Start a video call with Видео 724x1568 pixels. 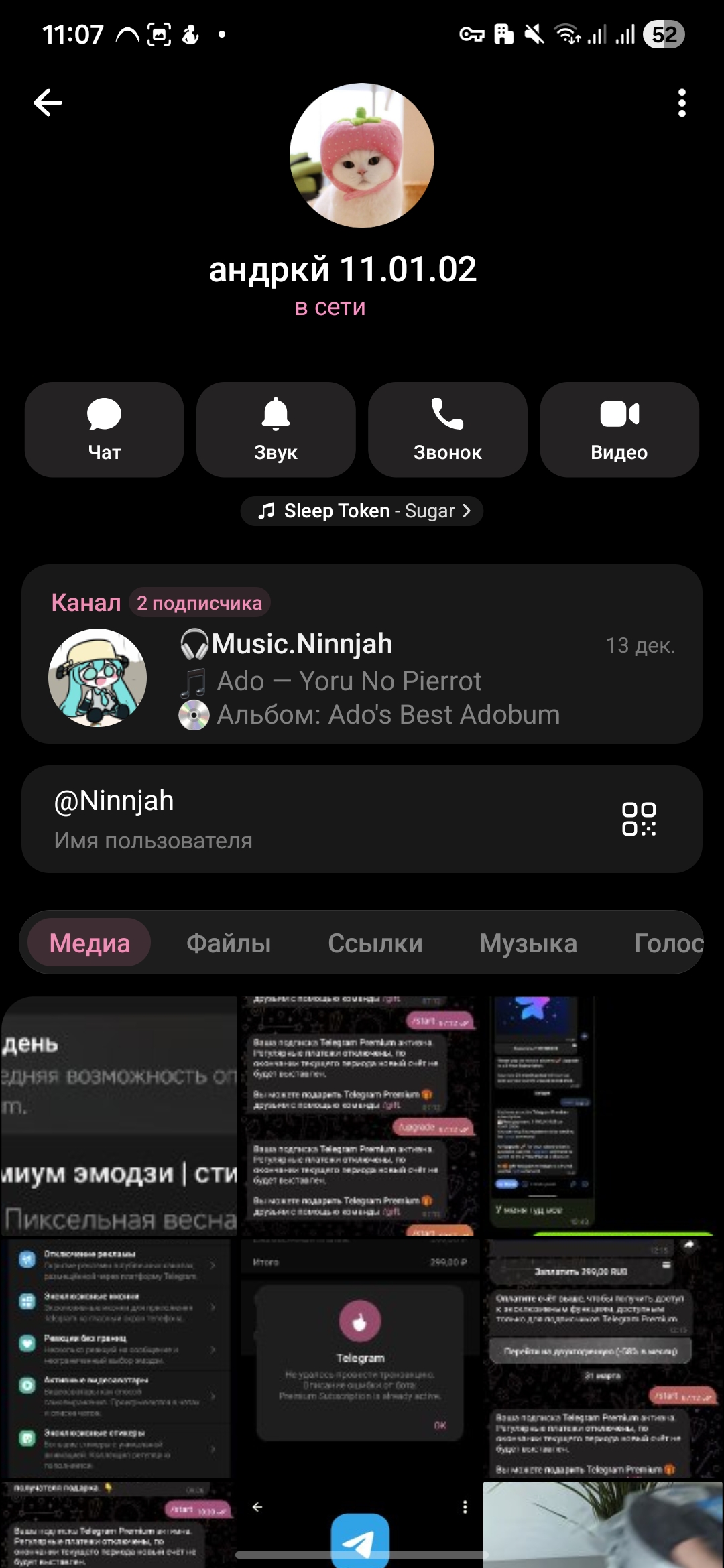[619, 430]
